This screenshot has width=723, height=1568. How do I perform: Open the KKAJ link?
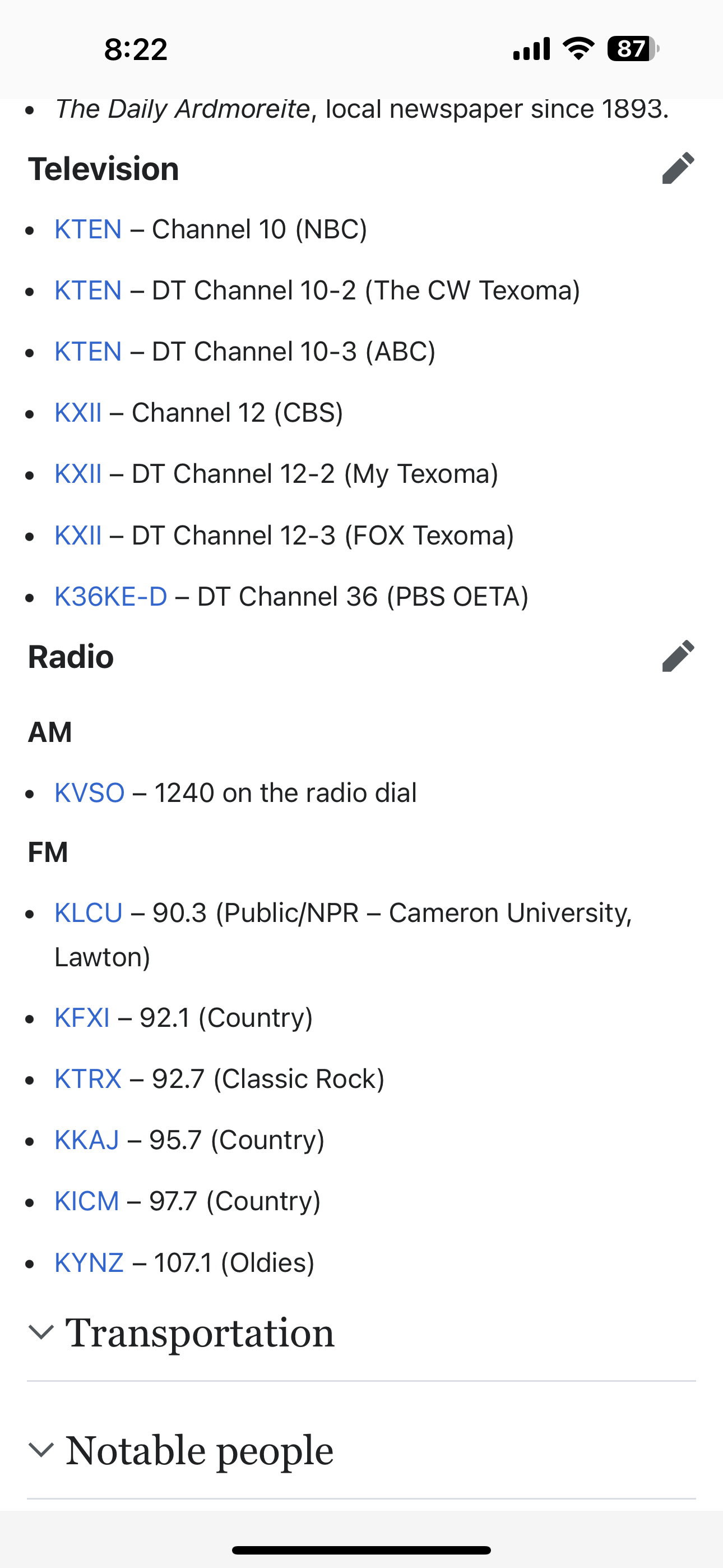point(87,1140)
